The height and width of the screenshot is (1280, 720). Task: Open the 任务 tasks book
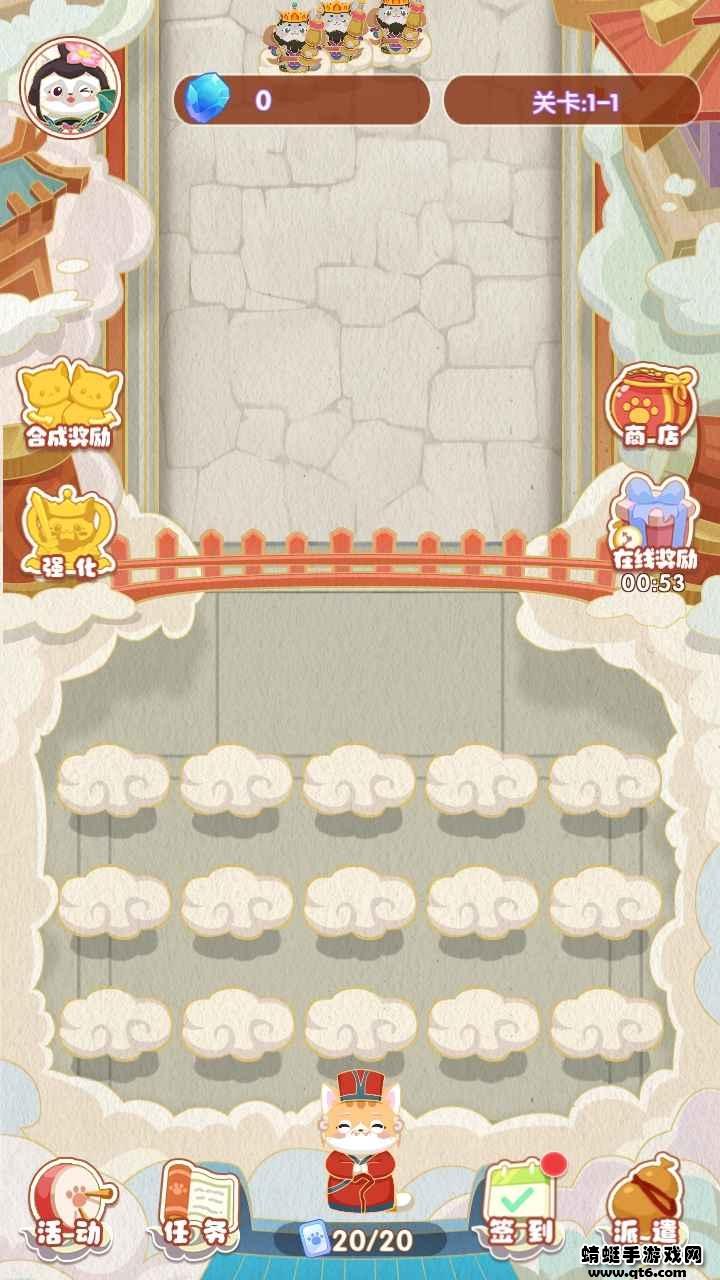(x=198, y=1204)
